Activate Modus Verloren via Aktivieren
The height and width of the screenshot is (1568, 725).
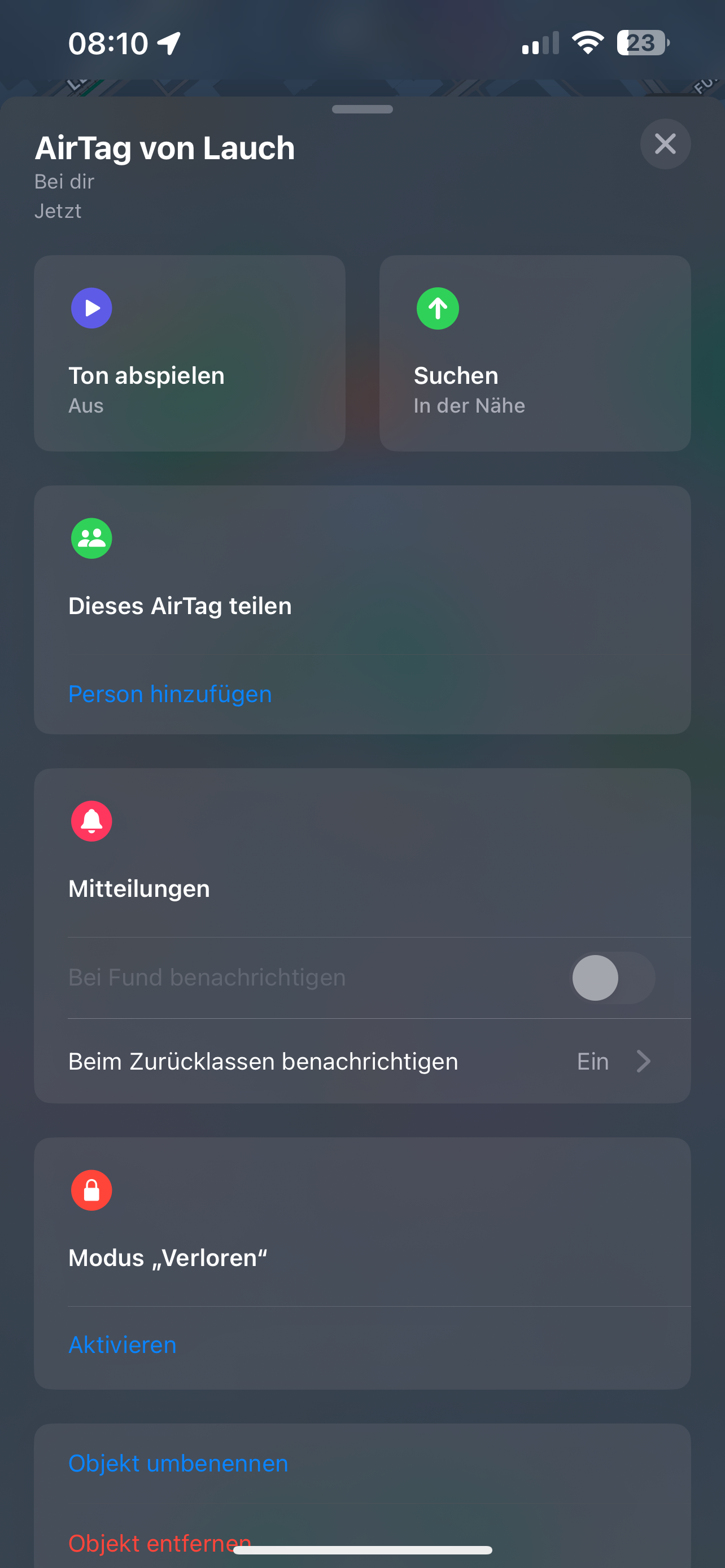(x=123, y=1344)
